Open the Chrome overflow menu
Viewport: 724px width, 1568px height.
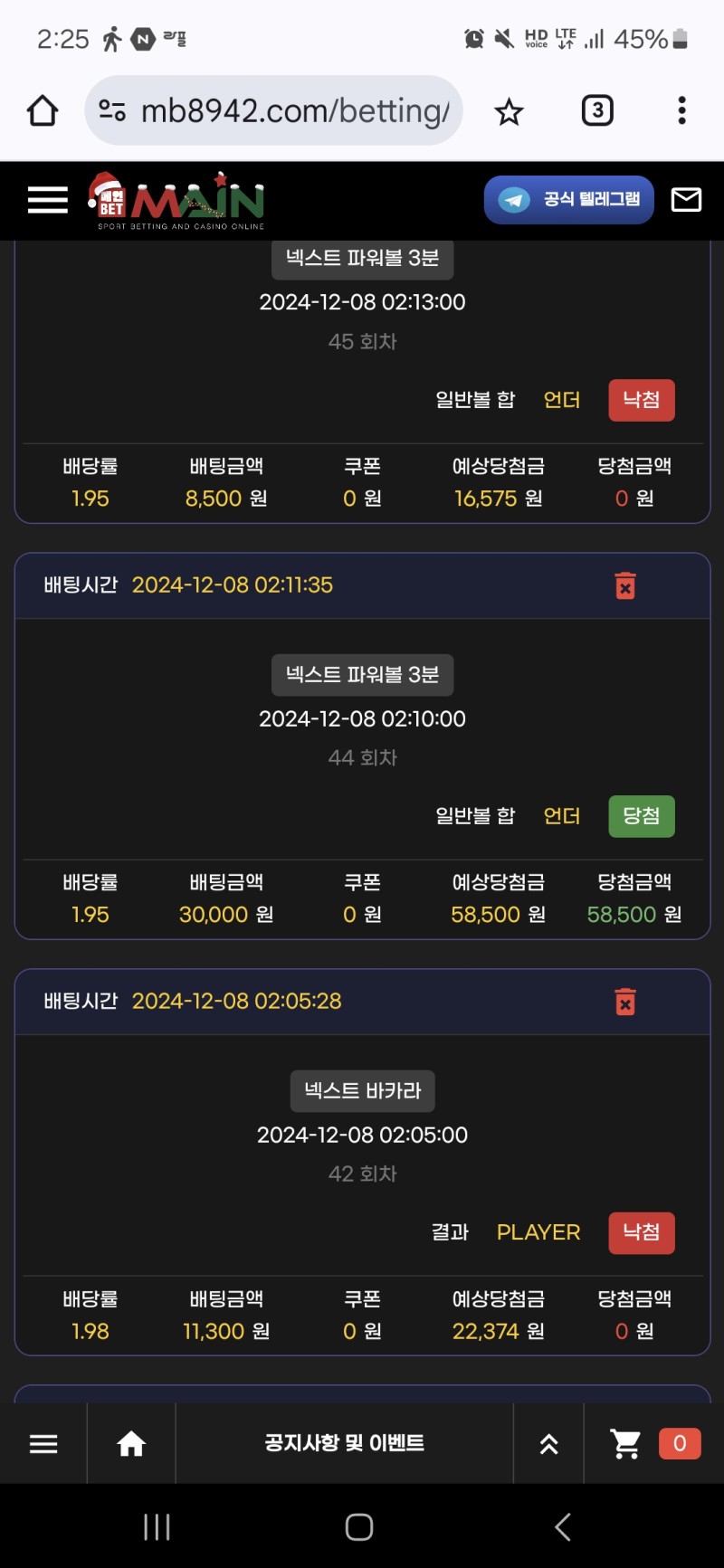point(681,111)
